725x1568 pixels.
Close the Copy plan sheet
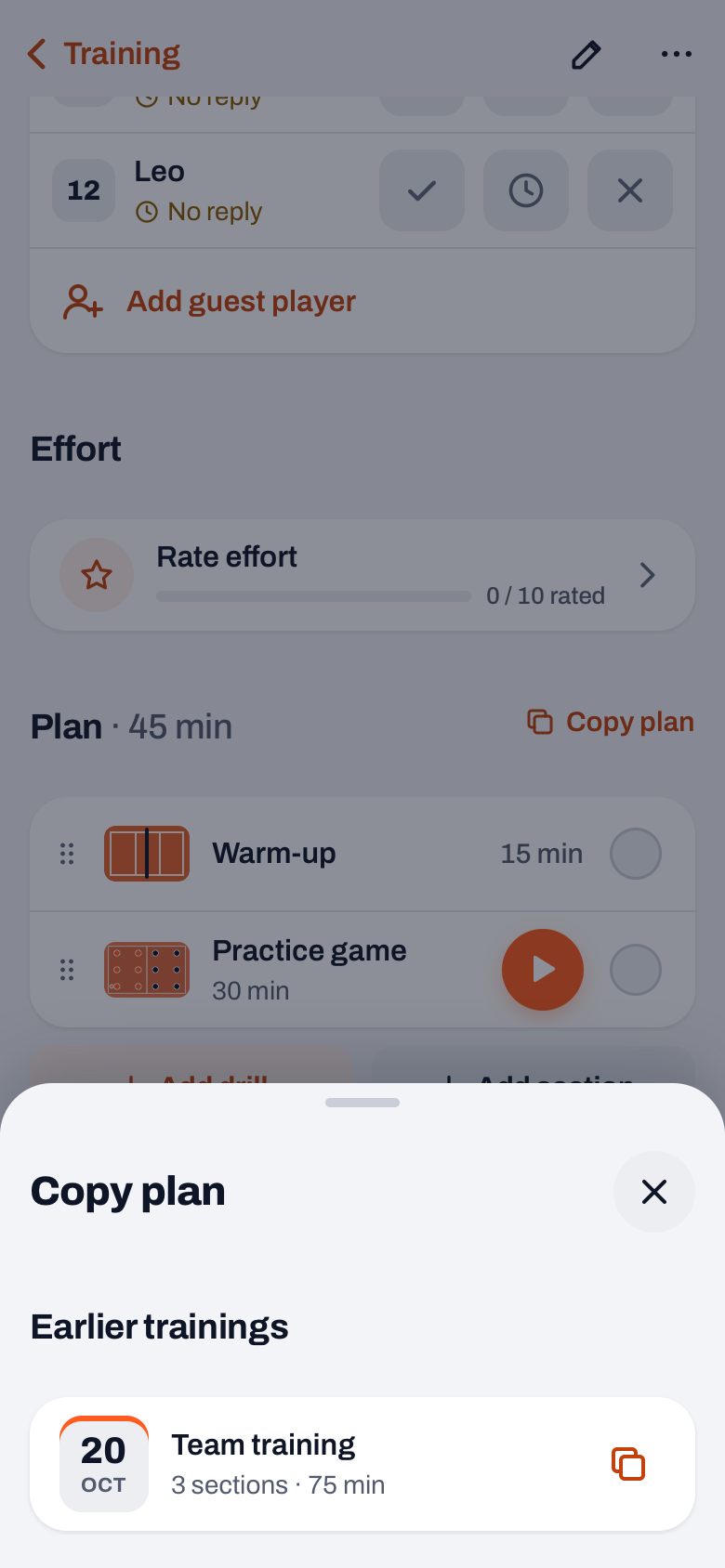654,1192
